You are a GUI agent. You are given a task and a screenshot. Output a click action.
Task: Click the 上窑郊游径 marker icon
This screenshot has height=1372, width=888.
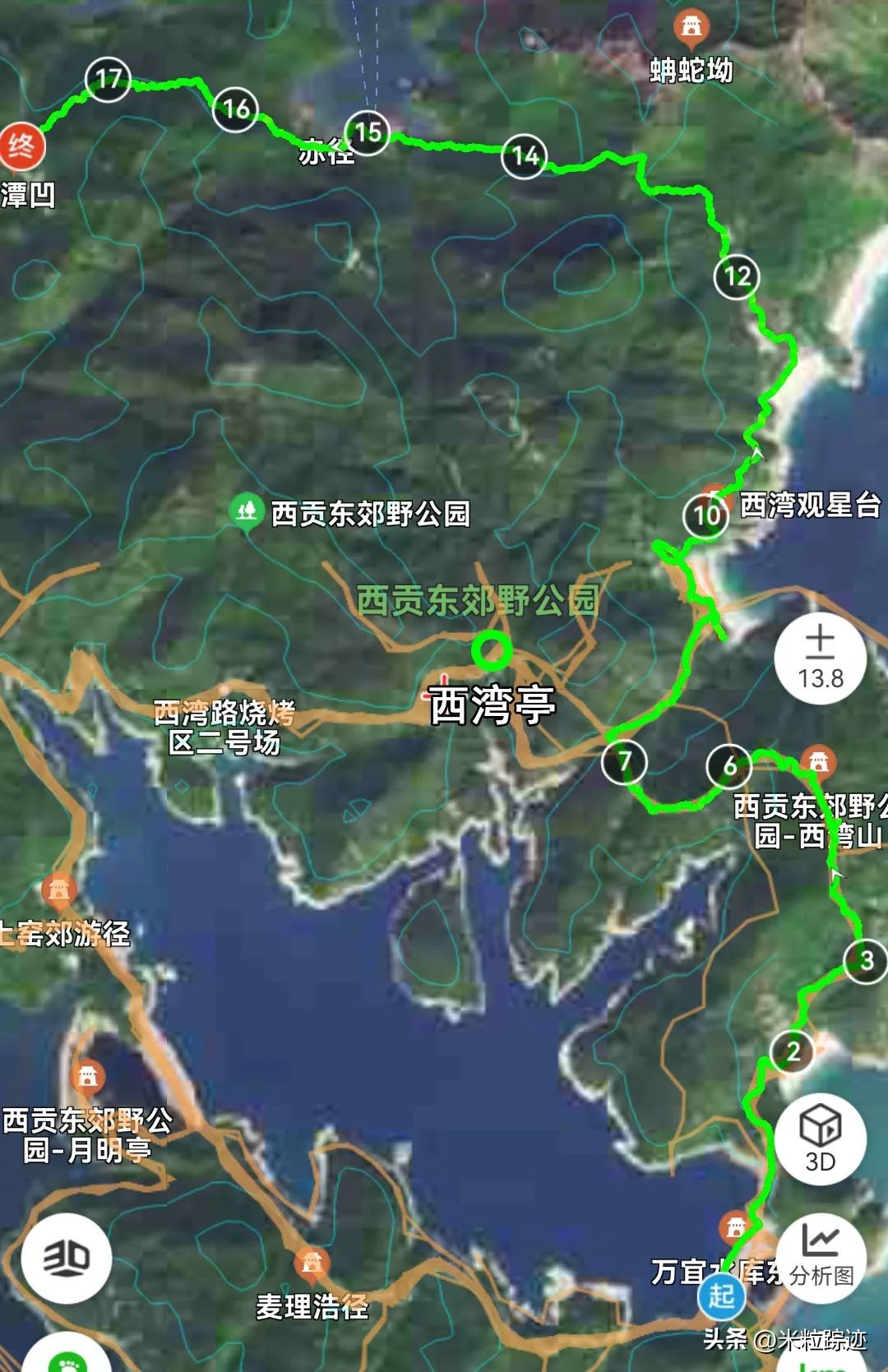pyautogui.click(x=60, y=888)
